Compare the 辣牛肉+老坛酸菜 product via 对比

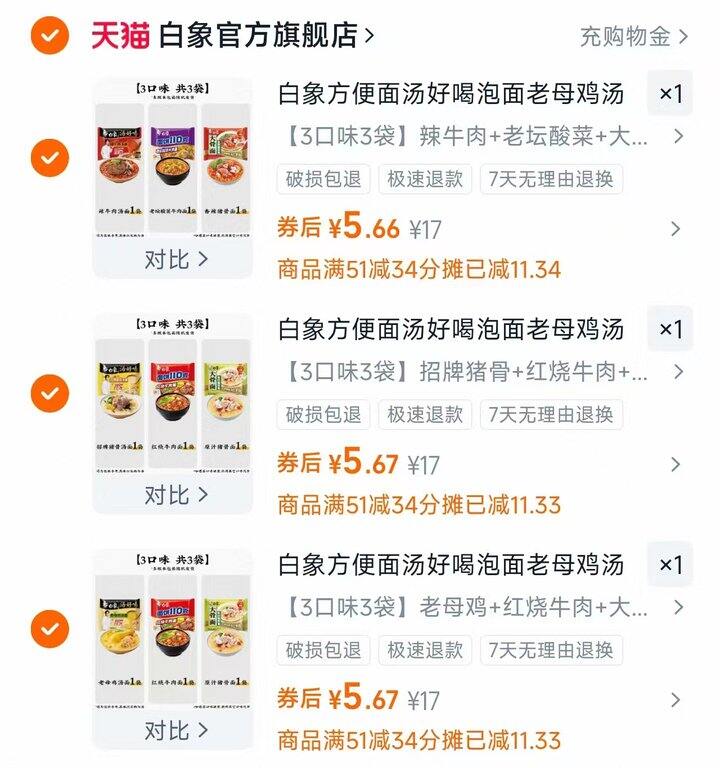(x=176, y=259)
